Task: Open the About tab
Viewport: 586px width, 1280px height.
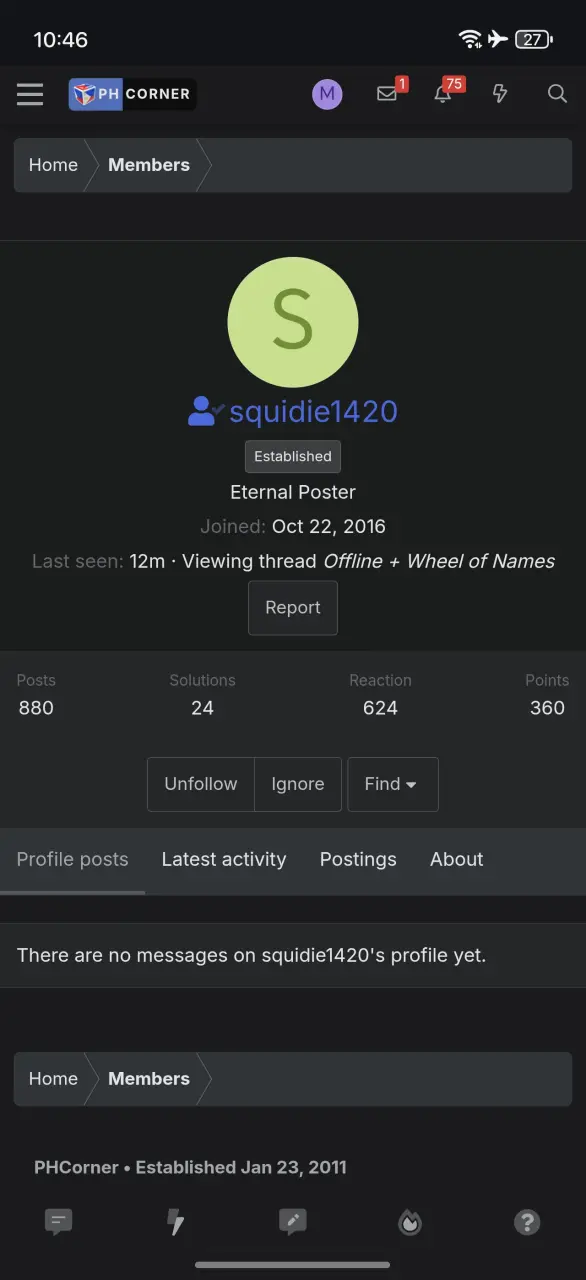Action: [457, 860]
